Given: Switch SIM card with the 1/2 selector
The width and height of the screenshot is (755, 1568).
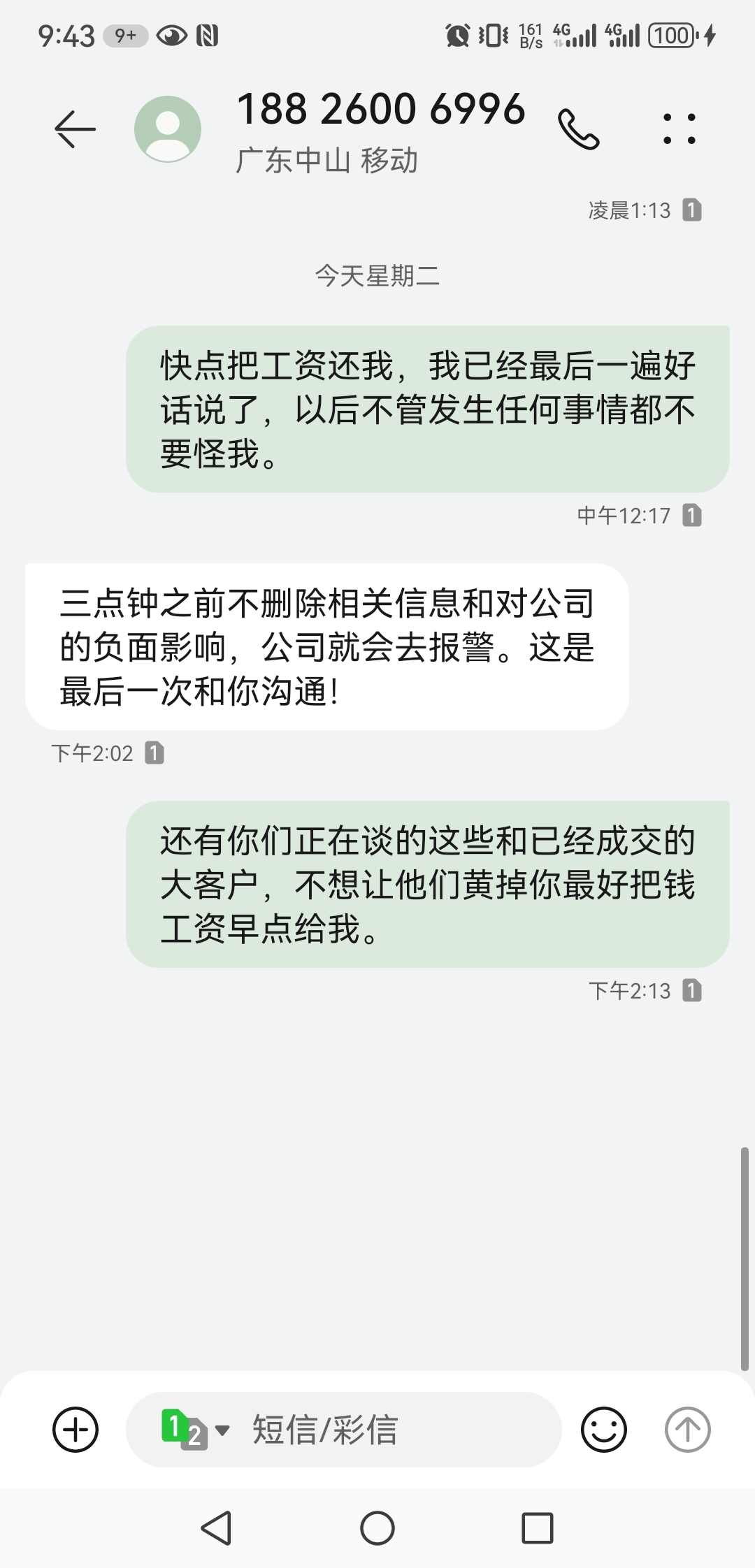Looking at the screenshot, I should pos(194,1429).
